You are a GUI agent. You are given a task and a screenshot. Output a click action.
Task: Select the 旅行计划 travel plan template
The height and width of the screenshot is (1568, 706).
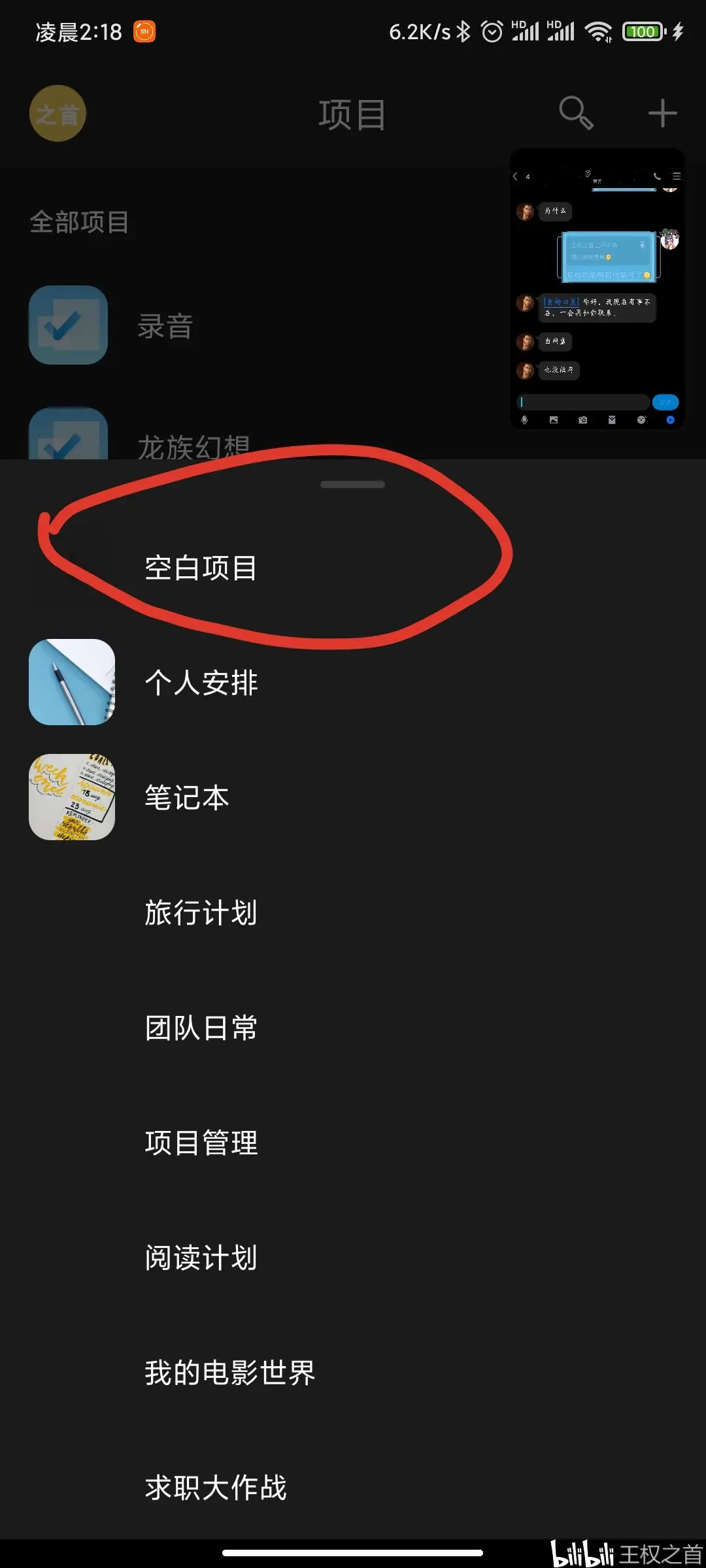[x=201, y=913]
